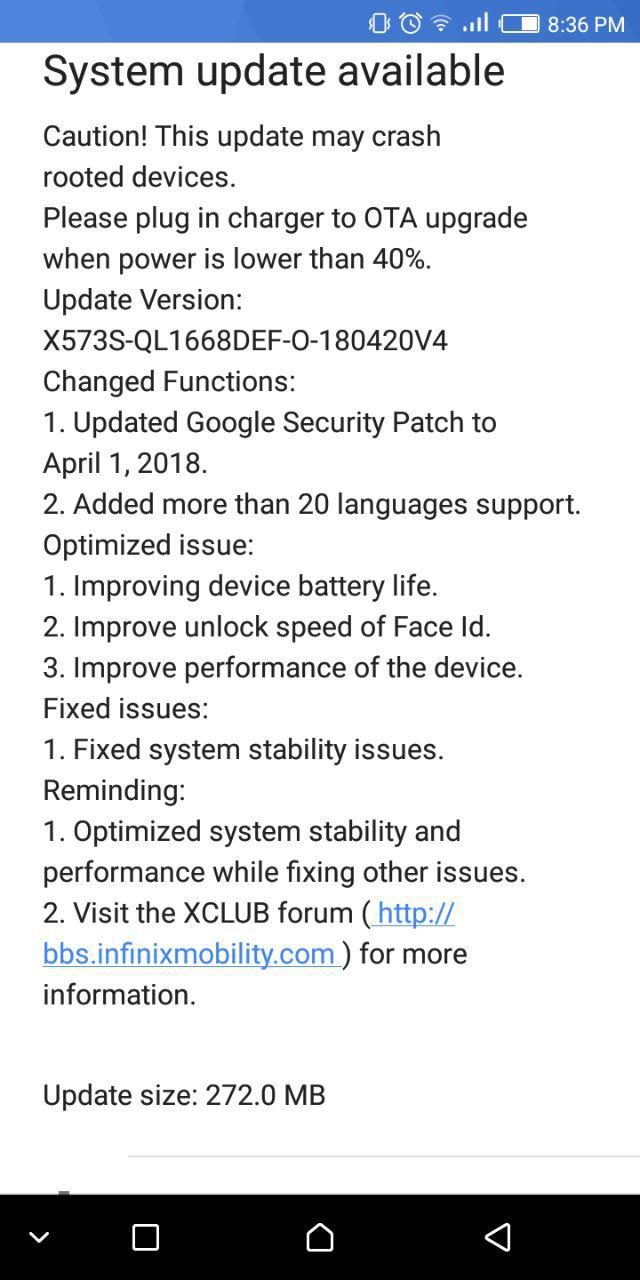This screenshot has height=1280, width=640.
Task: Tap the home button in navigation bar
Action: 320,1237
